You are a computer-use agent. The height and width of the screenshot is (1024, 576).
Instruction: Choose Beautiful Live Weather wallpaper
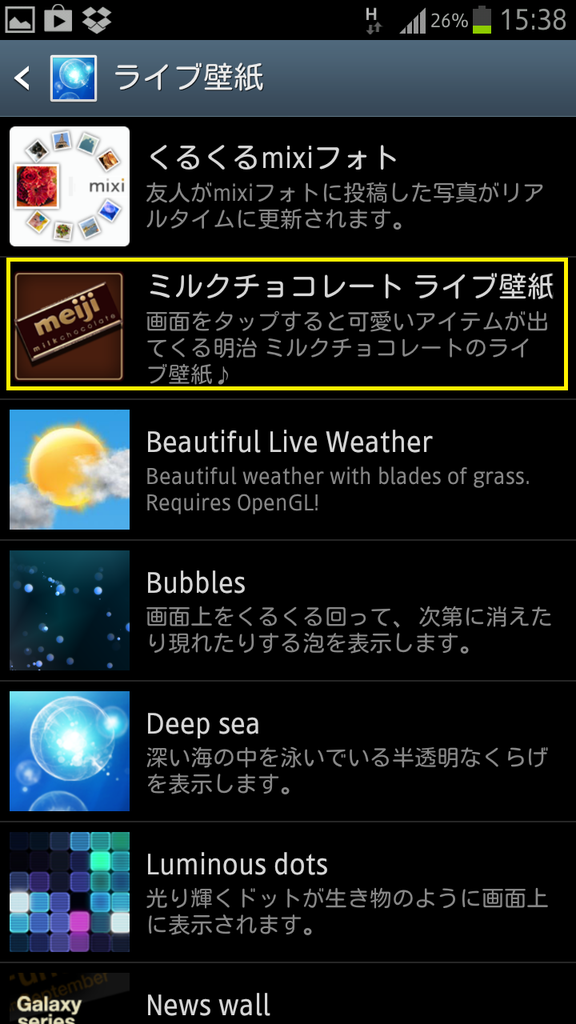click(288, 469)
